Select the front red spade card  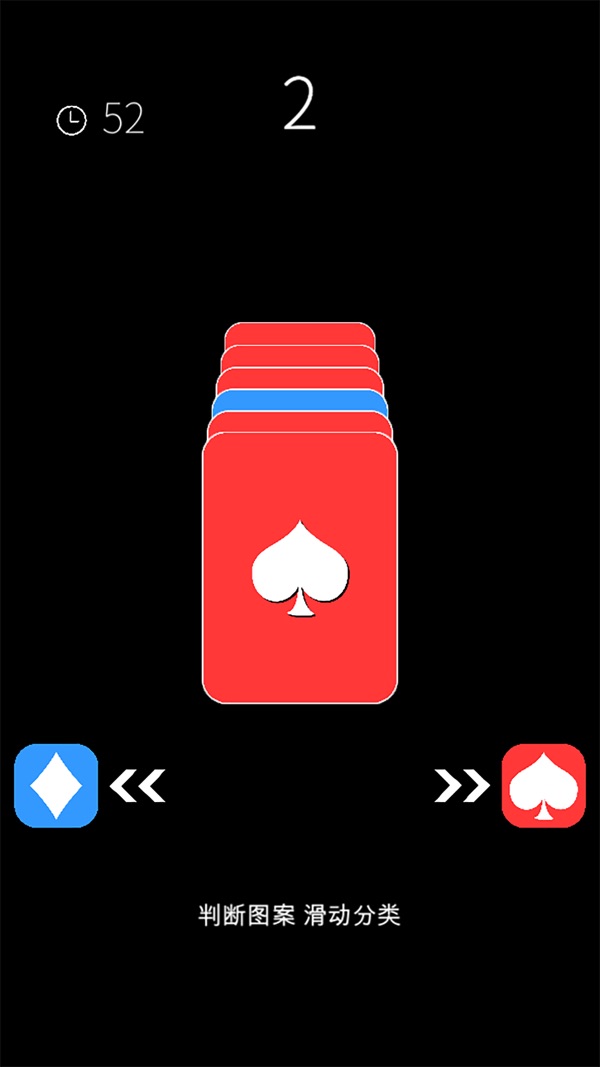300,568
